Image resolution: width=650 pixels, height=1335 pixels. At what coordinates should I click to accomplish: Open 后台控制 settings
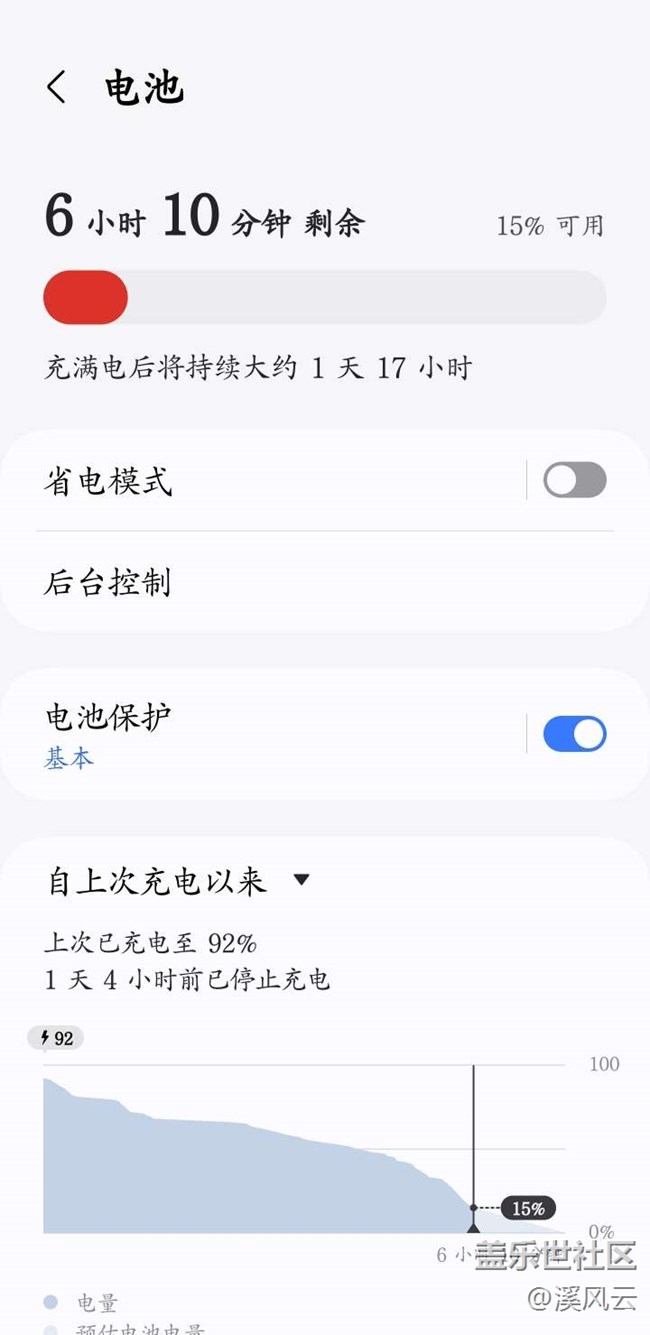click(108, 582)
